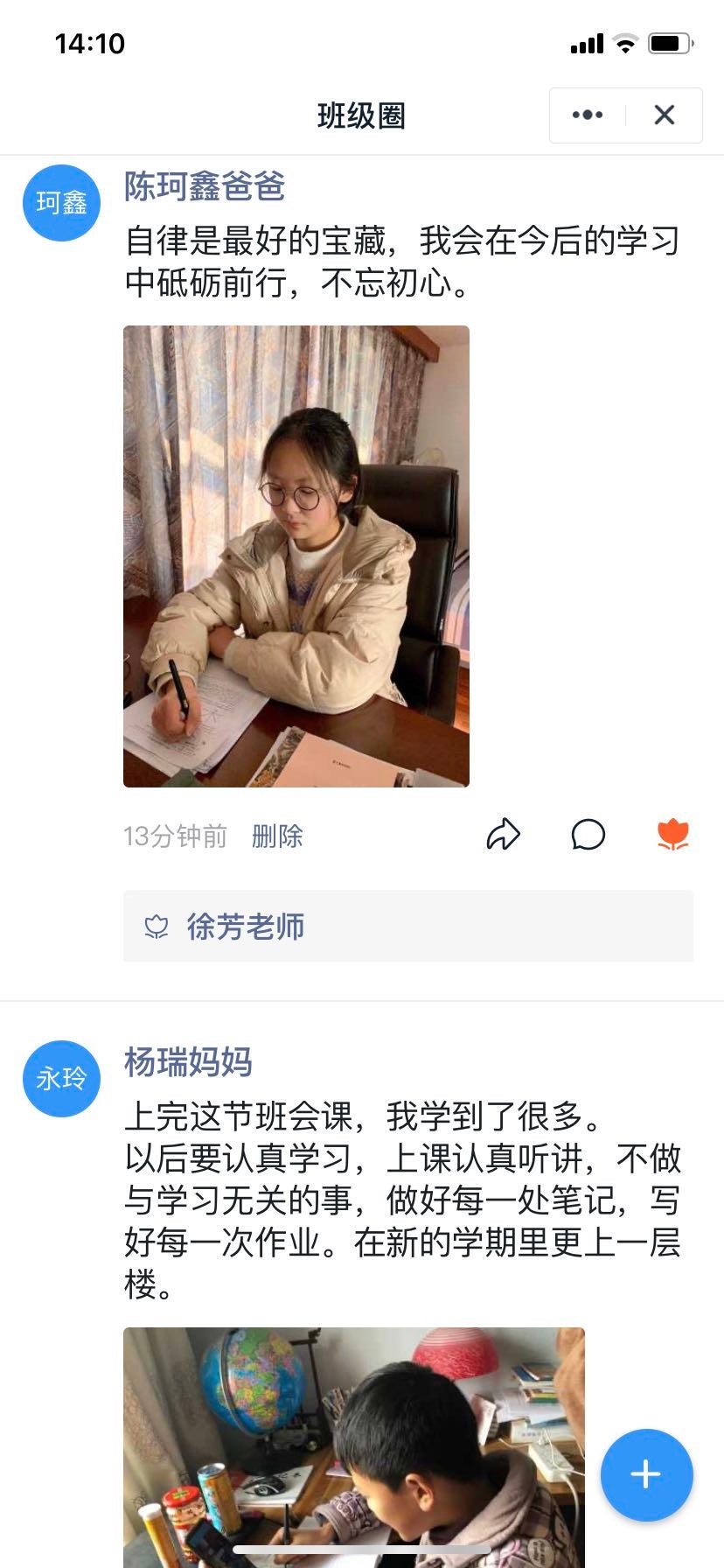
Task: Close the 班级圈 mini program
Action: click(x=665, y=115)
